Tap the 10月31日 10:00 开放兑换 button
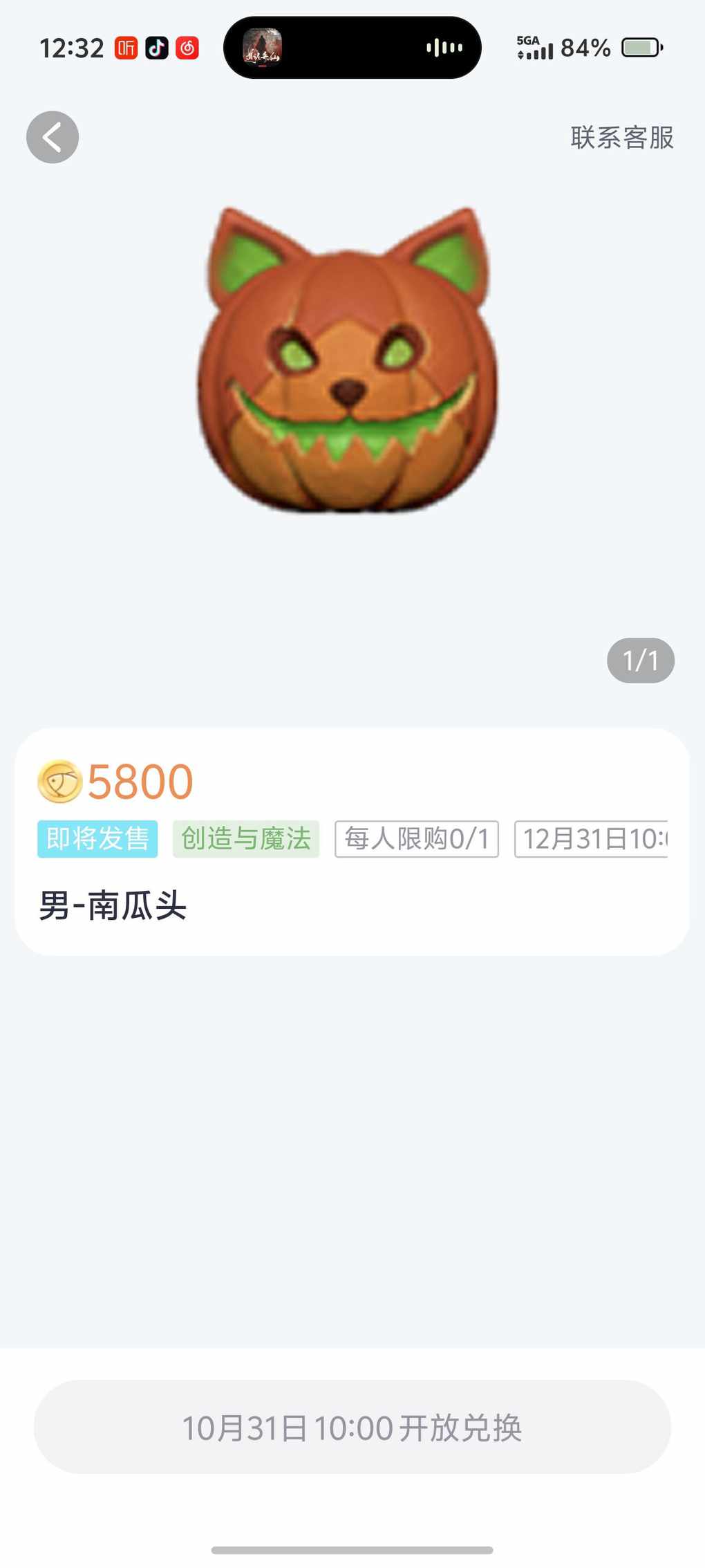 (352, 1427)
